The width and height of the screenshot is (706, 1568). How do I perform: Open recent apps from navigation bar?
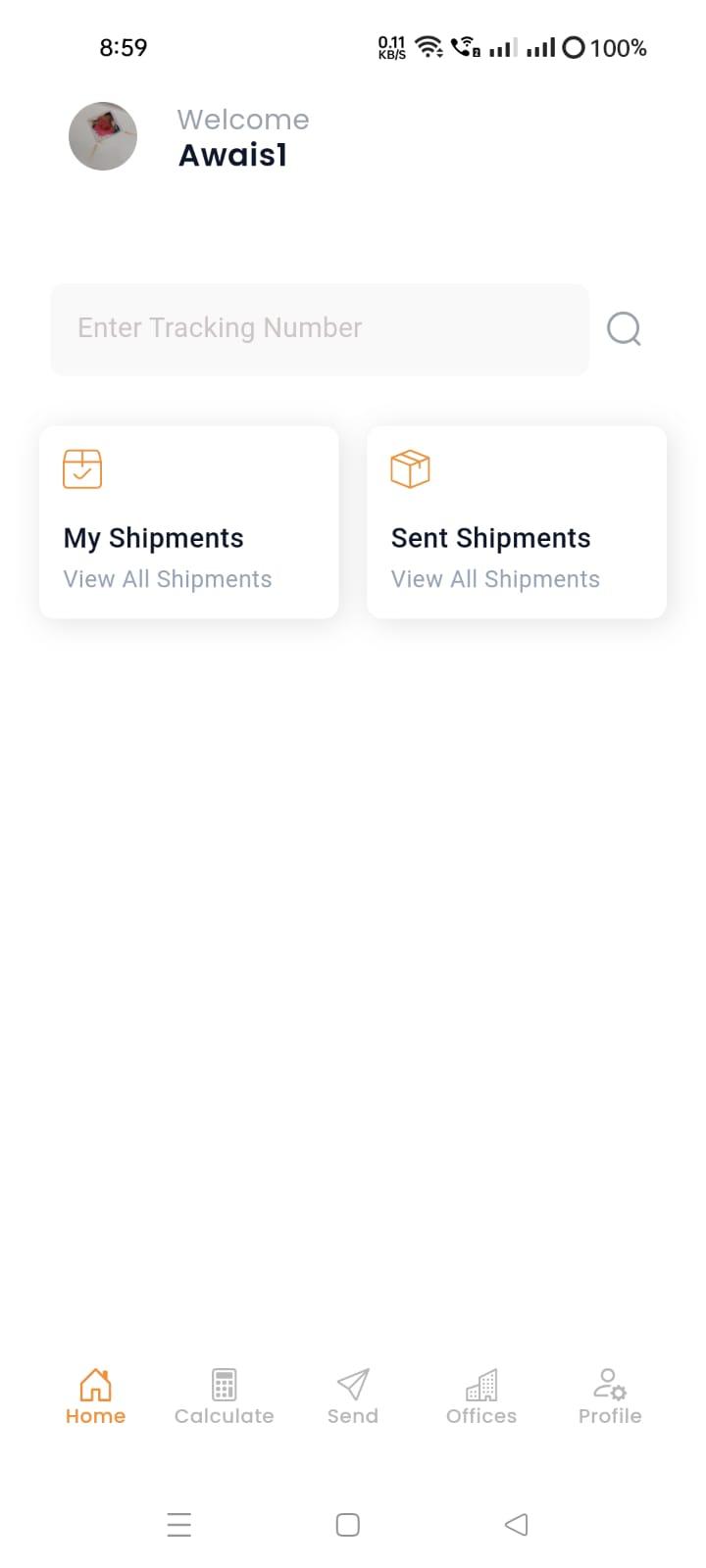click(x=179, y=1525)
